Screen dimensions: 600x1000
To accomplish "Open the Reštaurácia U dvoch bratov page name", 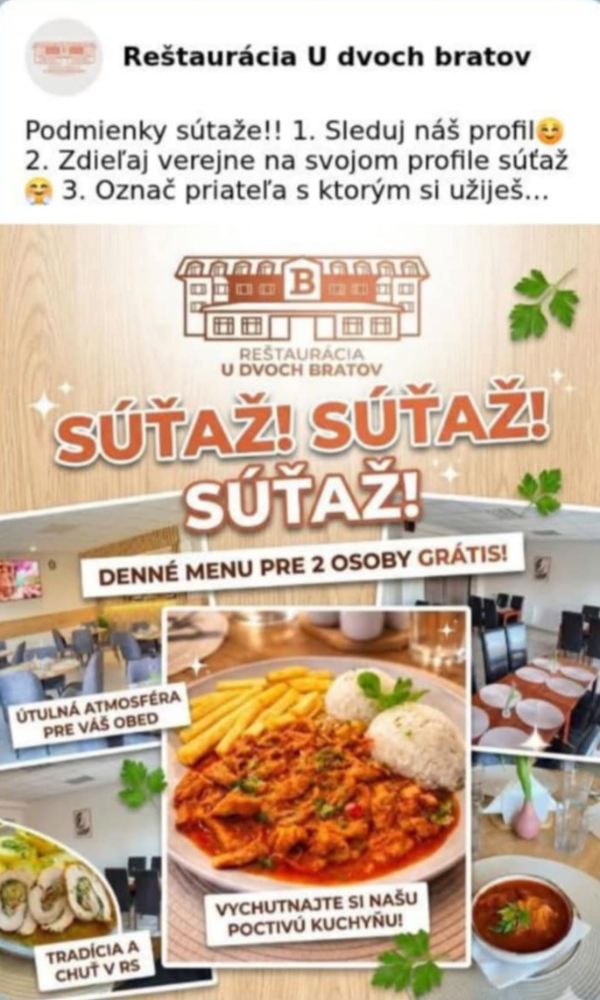I will point(326,57).
